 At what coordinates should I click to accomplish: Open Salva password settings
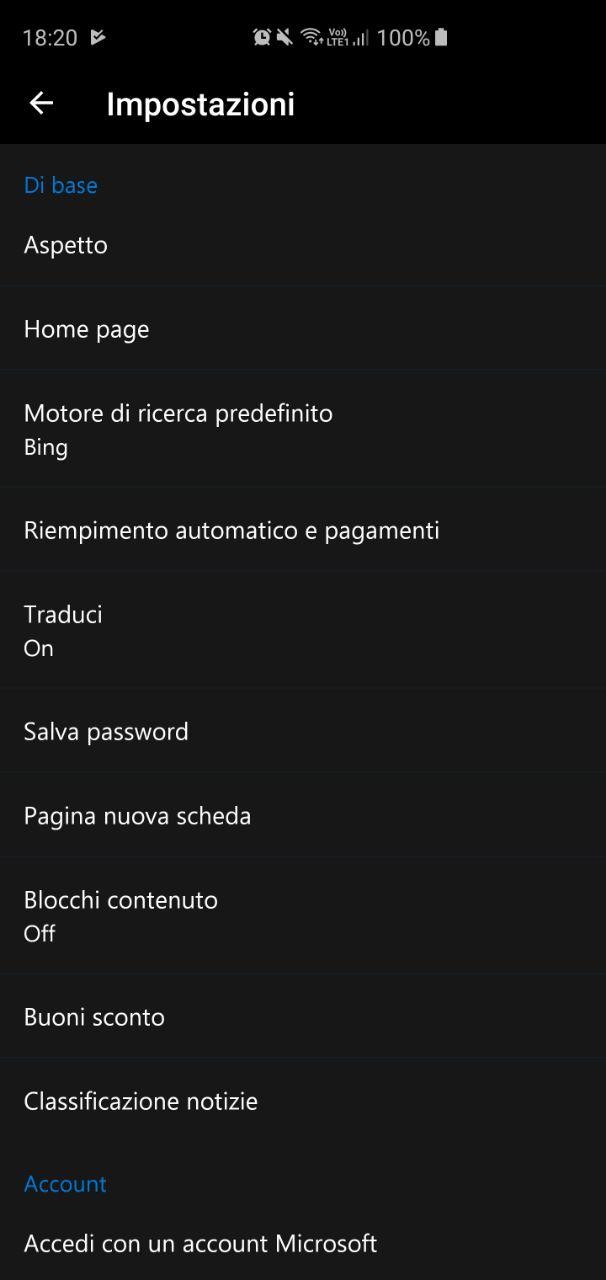(x=303, y=731)
